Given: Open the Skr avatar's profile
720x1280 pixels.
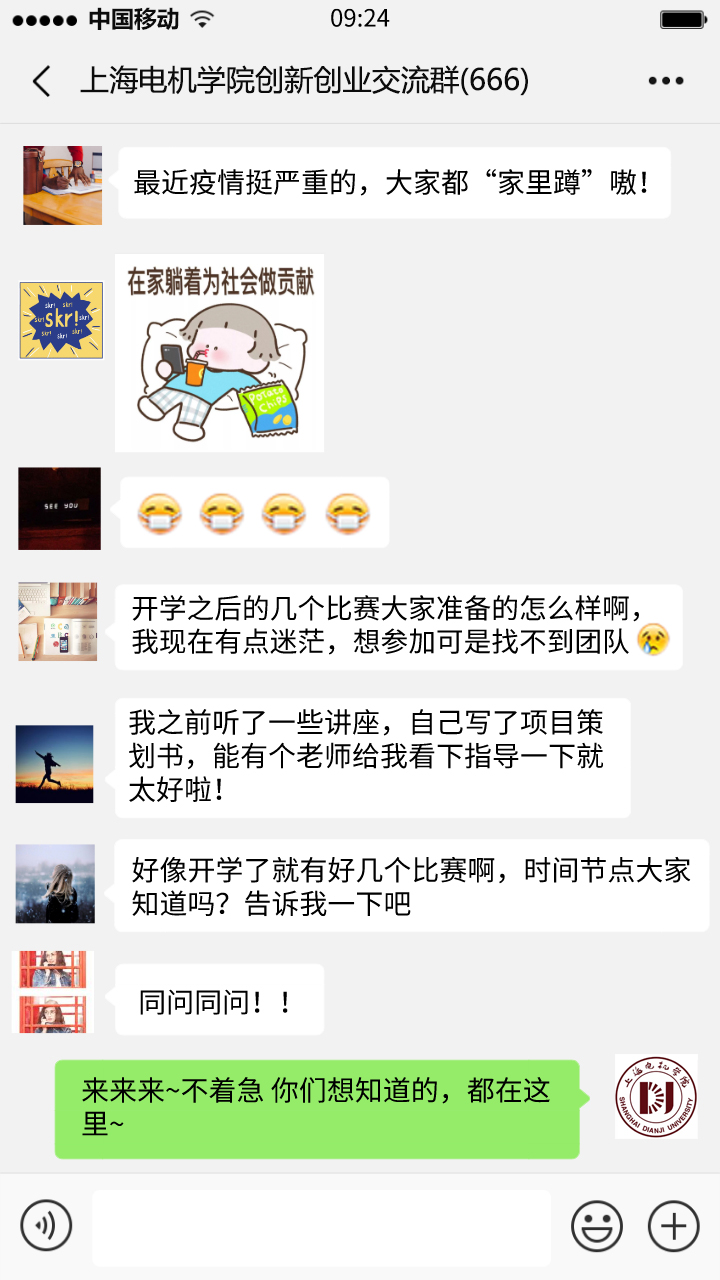Looking at the screenshot, I should click(61, 320).
